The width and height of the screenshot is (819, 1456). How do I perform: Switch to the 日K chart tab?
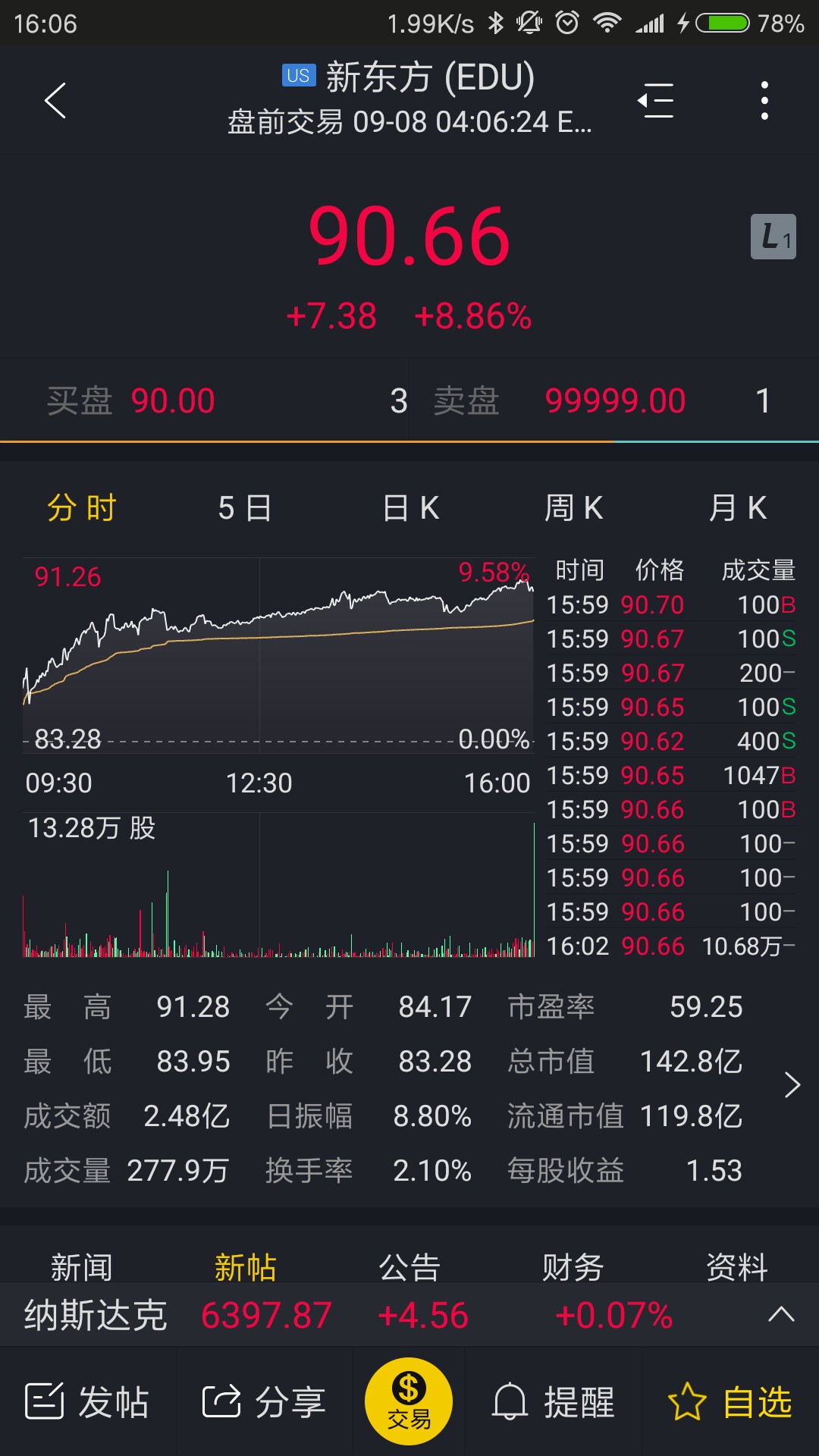pyautogui.click(x=410, y=508)
